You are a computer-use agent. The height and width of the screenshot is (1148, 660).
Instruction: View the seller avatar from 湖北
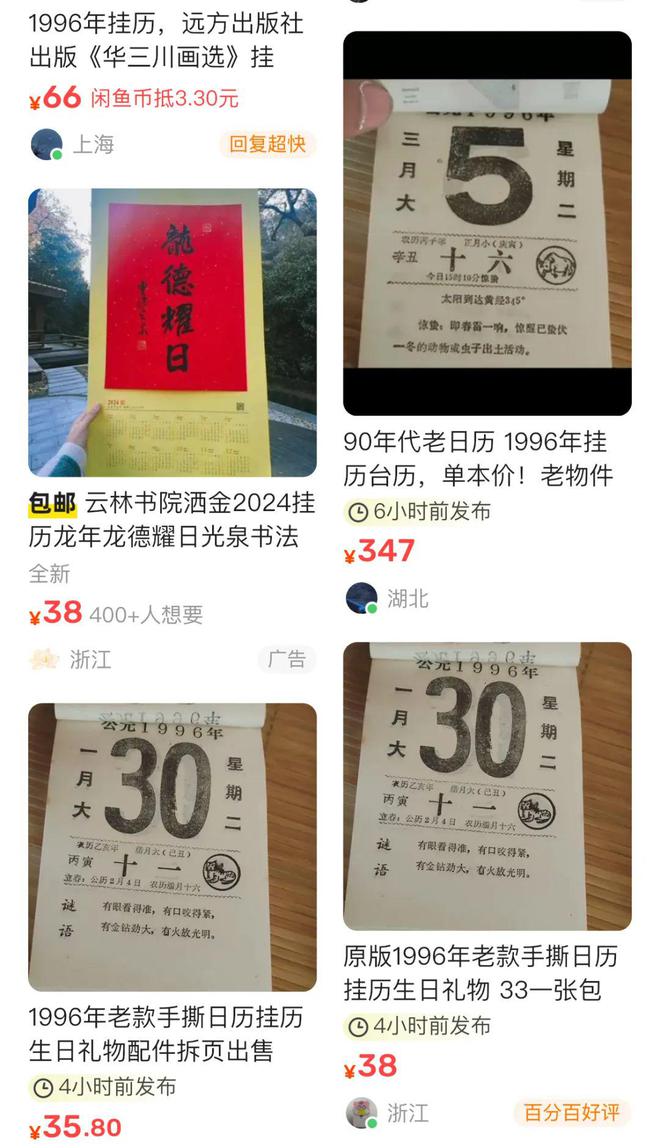(361, 598)
